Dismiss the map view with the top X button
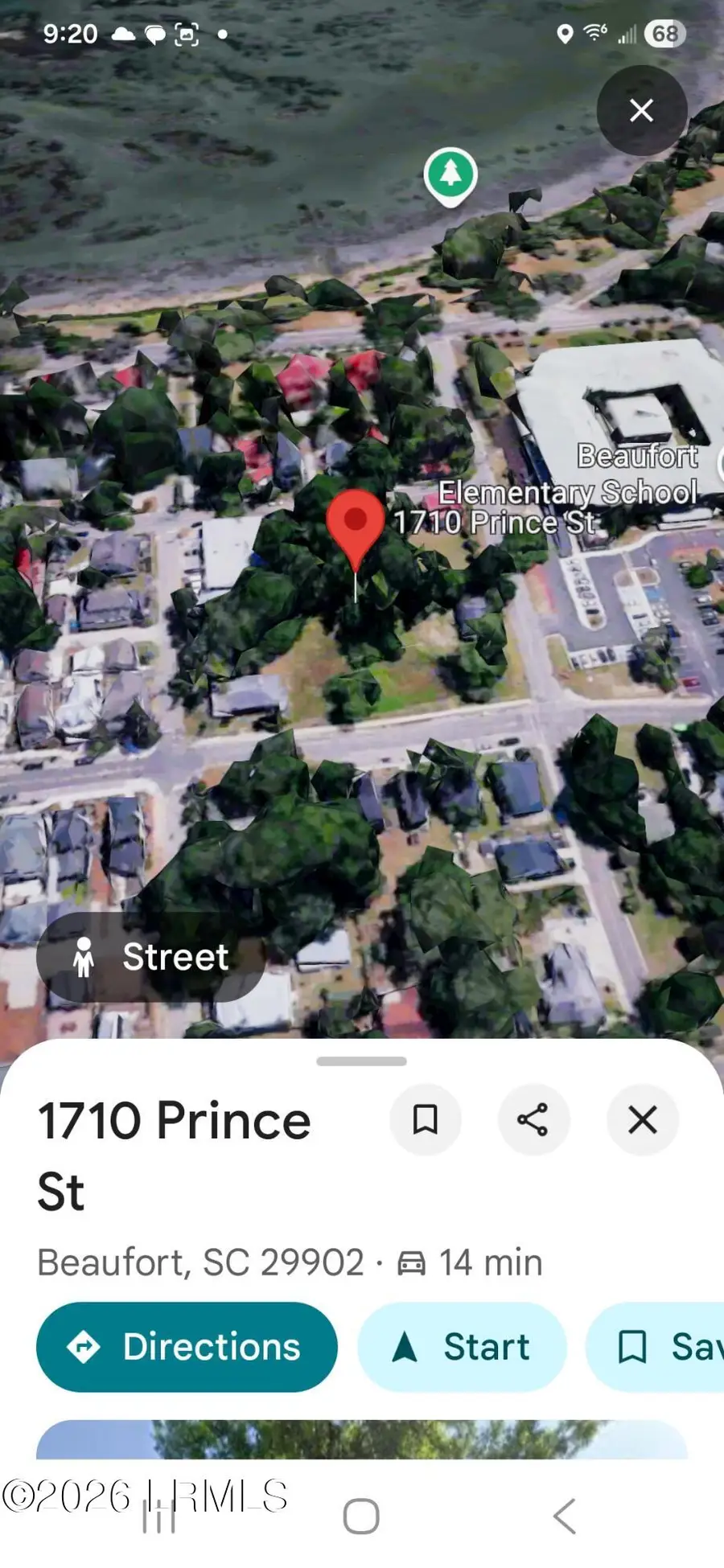This screenshot has height=1568, width=724. tap(641, 110)
